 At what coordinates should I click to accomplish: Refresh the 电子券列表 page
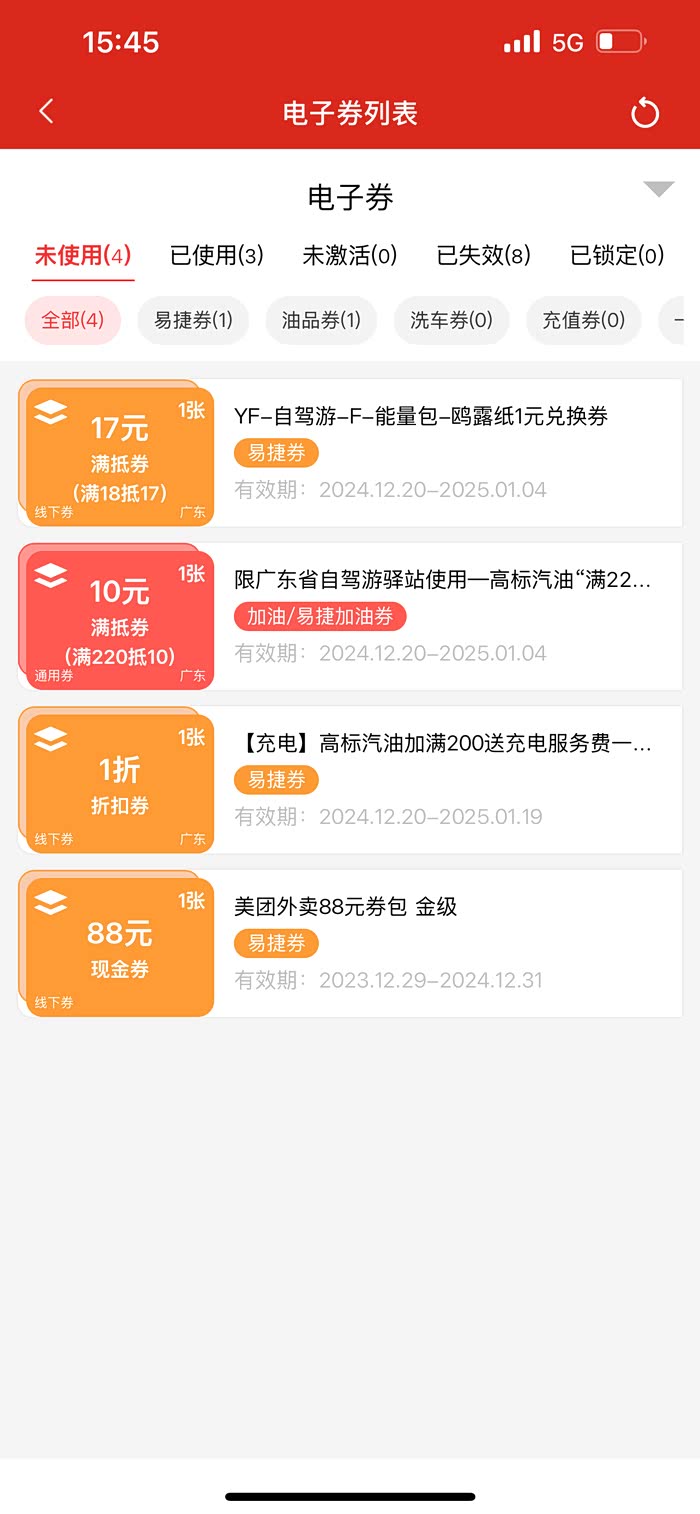tap(645, 113)
